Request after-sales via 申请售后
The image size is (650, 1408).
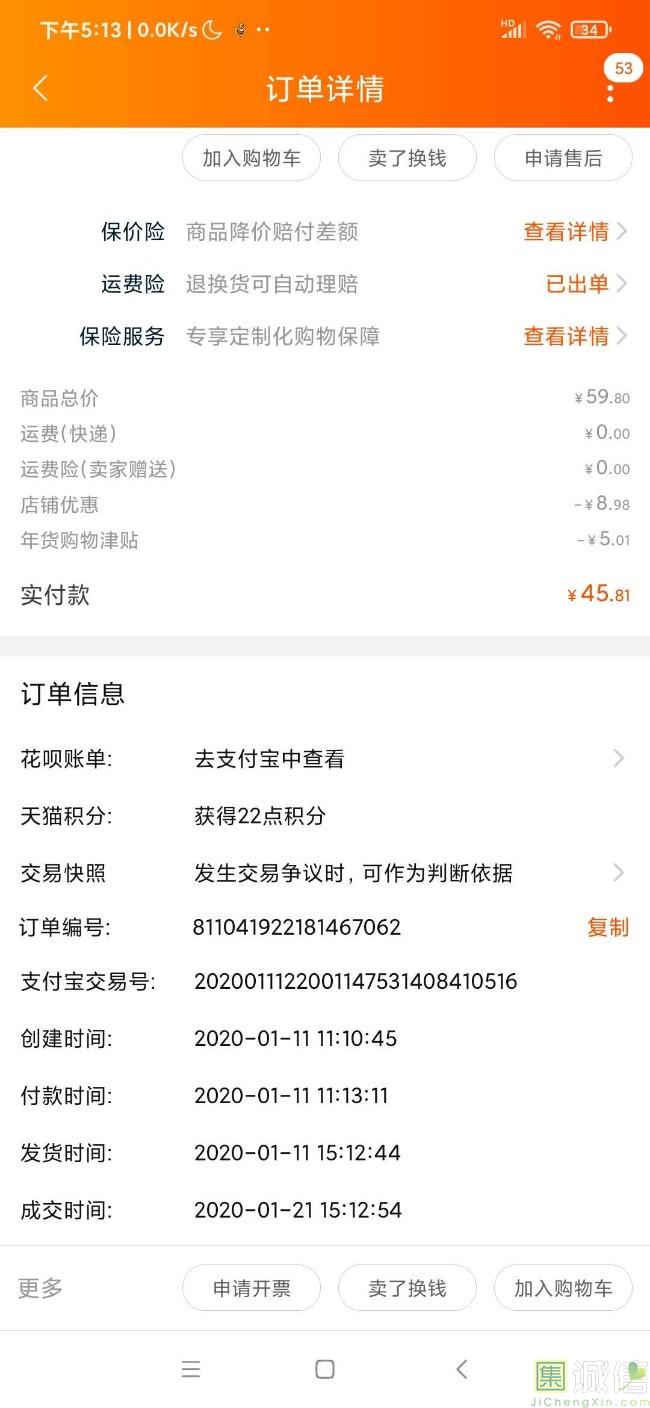(x=563, y=158)
